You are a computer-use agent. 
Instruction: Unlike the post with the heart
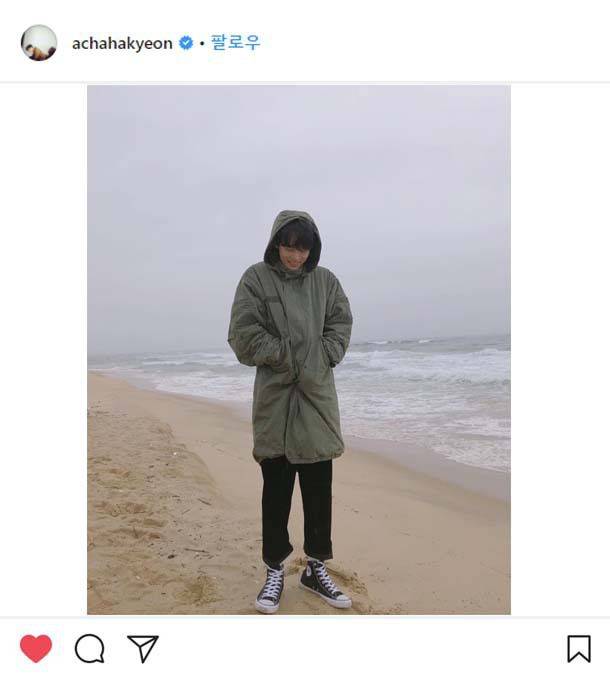(36, 649)
